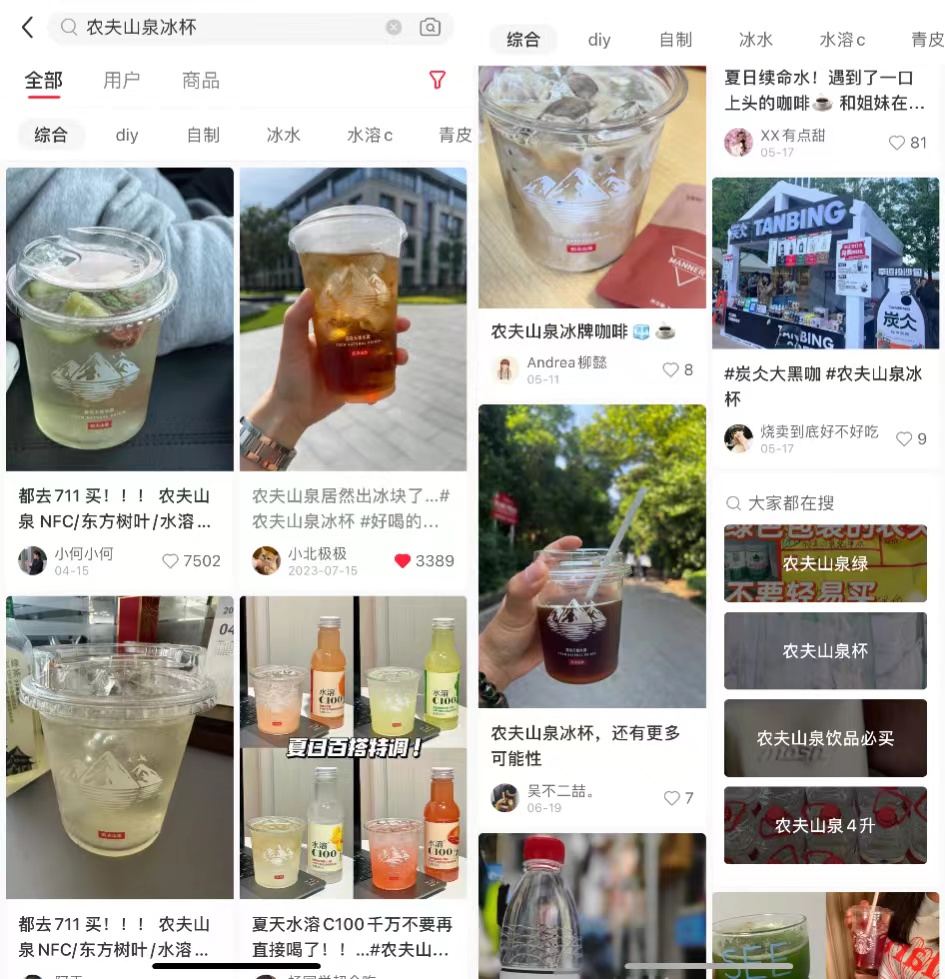Switch to the 用户 tab
This screenshot has height=979, width=945.
click(x=121, y=81)
